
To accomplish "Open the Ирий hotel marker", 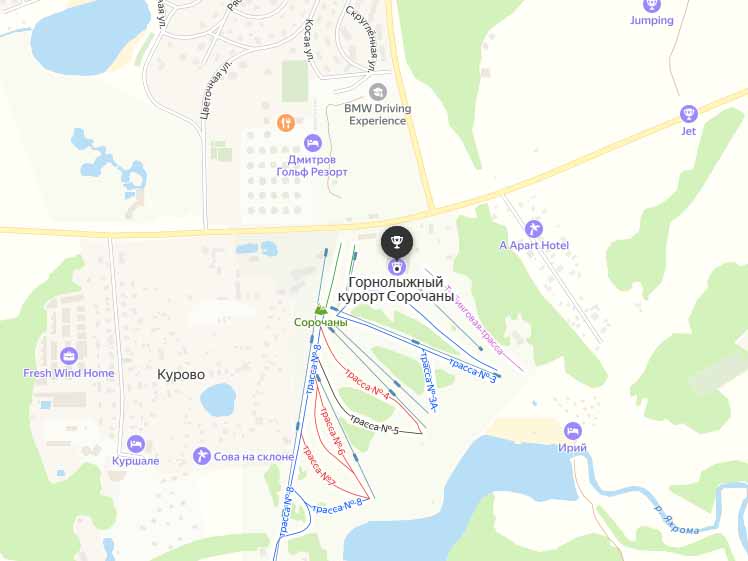I will tap(574, 430).
